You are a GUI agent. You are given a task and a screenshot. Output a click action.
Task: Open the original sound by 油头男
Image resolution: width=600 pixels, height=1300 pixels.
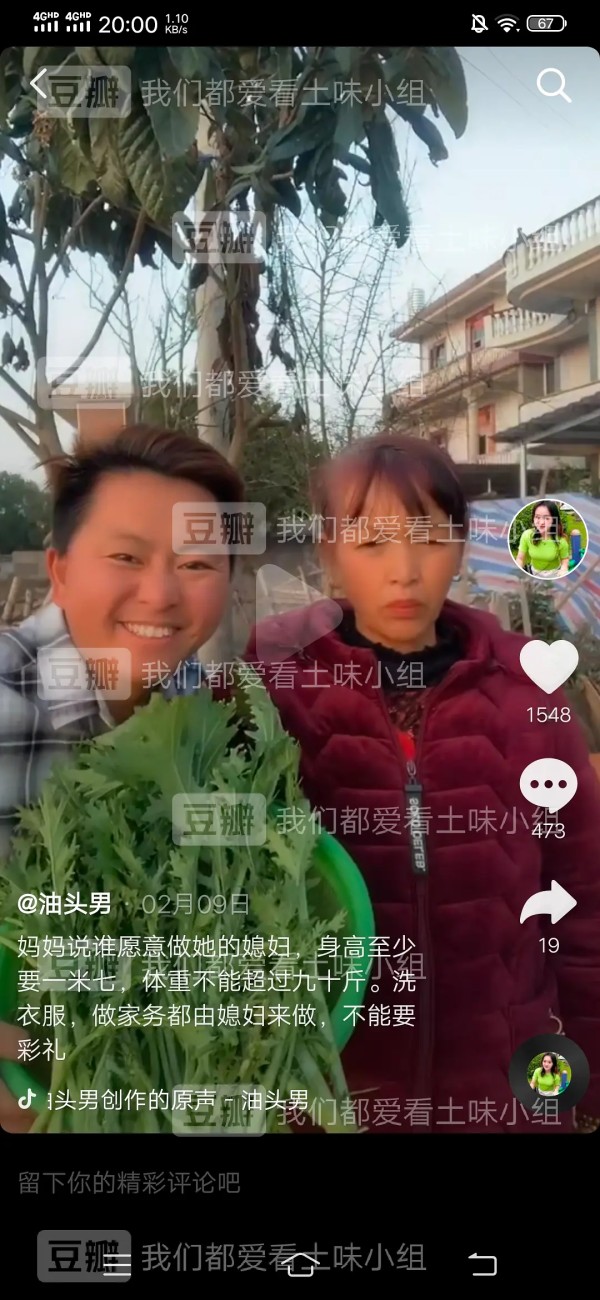(164, 1100)
